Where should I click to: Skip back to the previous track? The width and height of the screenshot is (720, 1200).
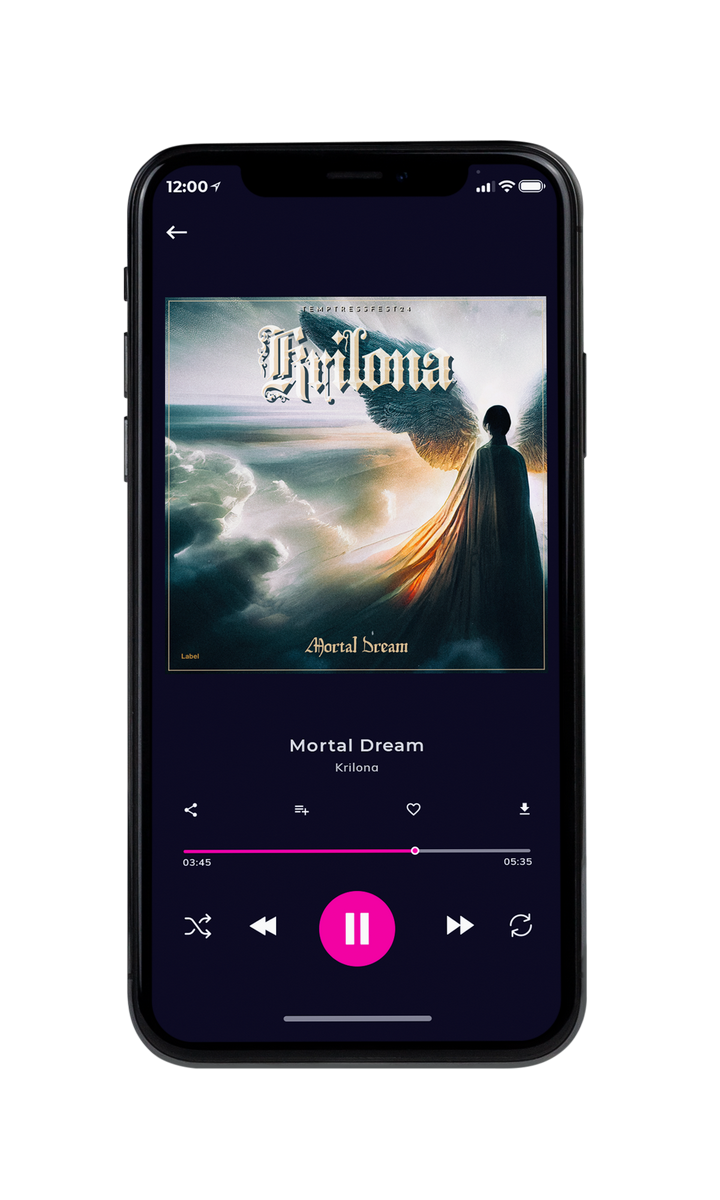[x=263, y=926]
